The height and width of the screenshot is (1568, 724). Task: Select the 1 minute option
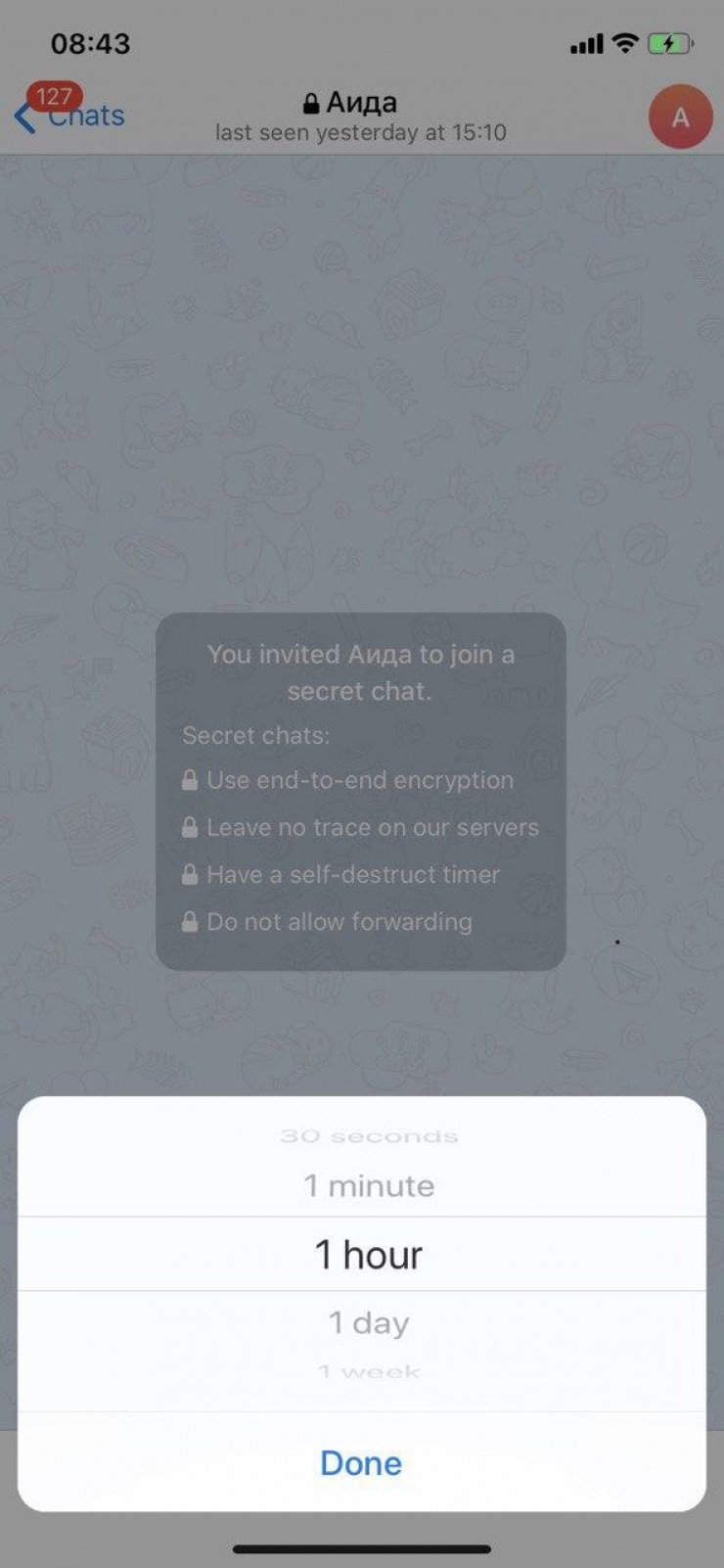tap(369, 1186)
